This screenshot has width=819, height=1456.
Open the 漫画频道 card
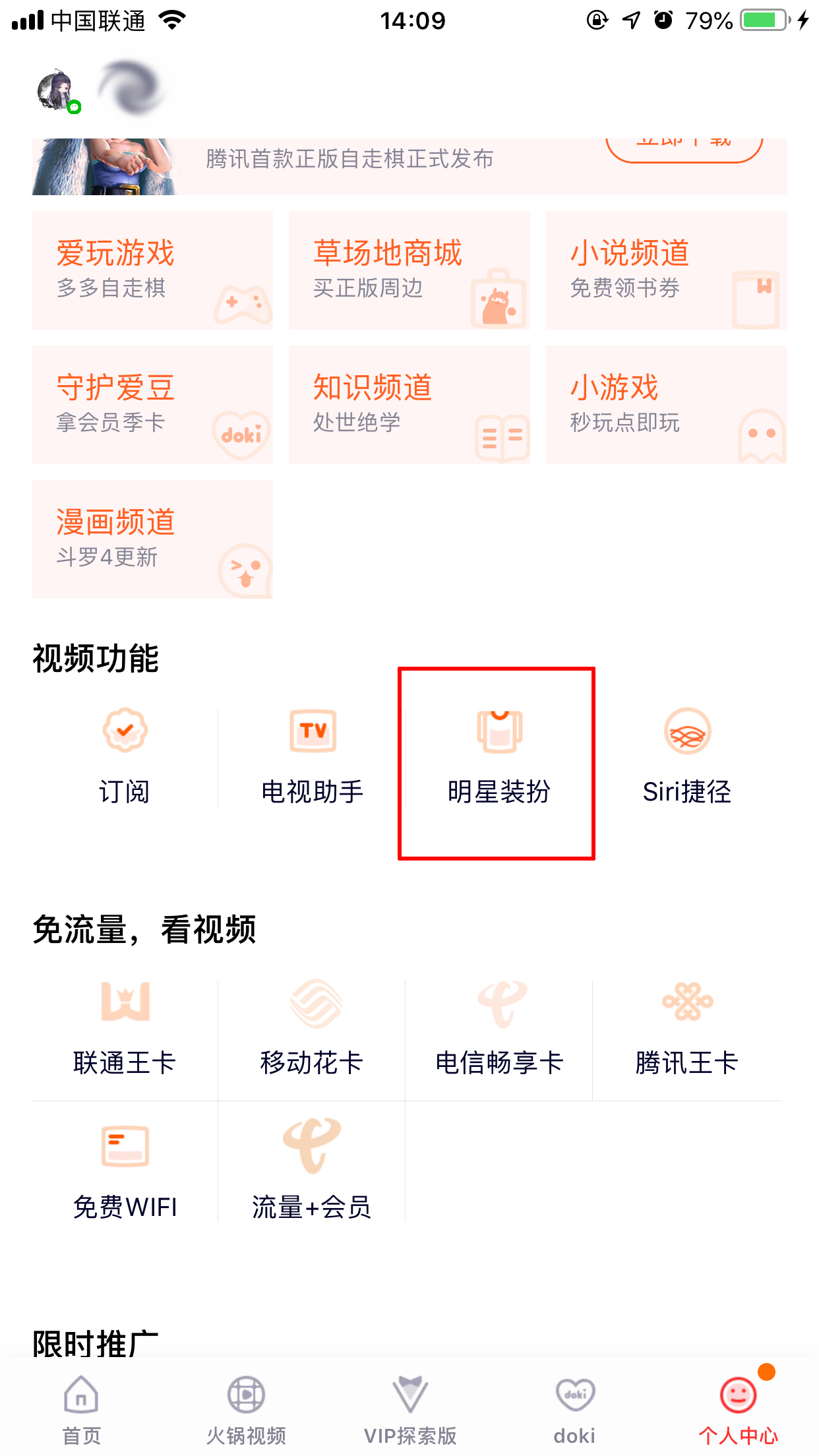[x=152, y=539]
